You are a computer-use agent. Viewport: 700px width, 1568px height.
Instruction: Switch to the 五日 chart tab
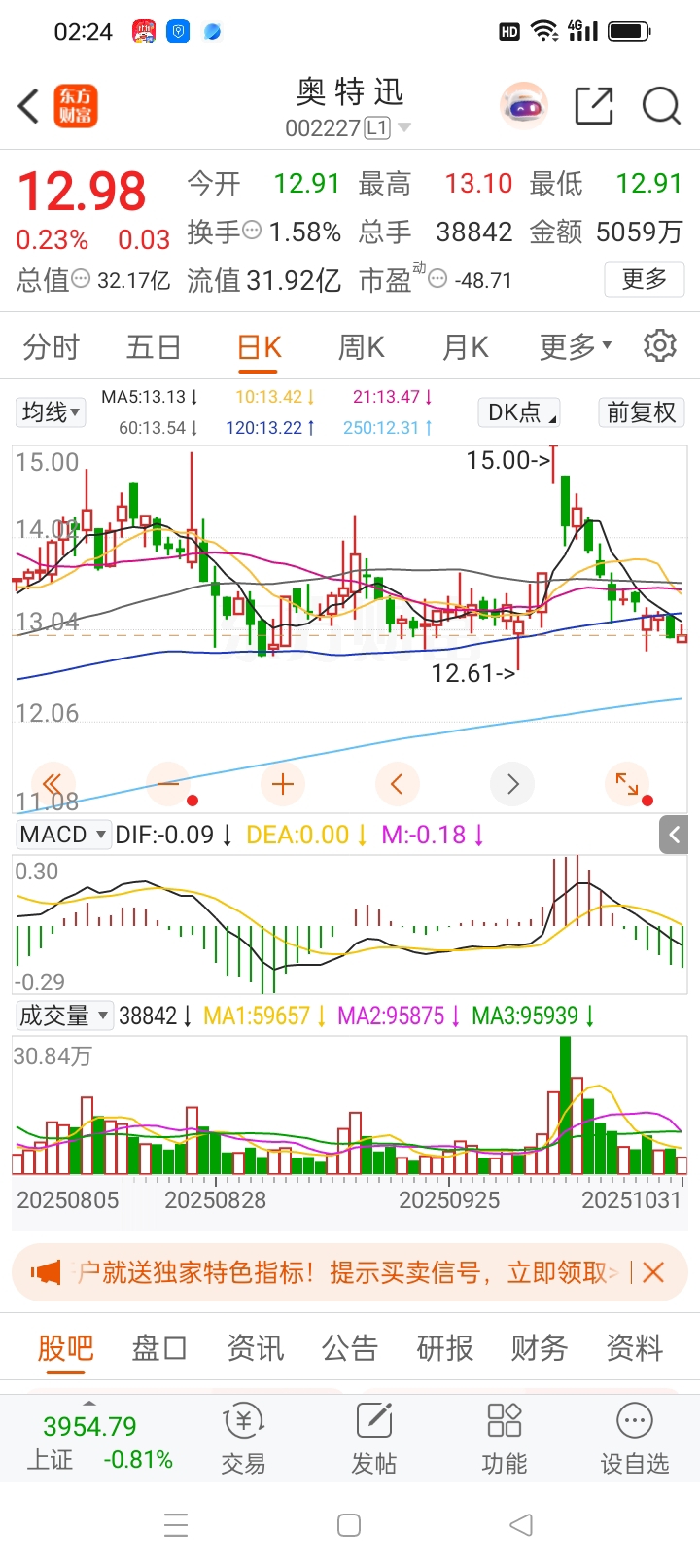154,347
